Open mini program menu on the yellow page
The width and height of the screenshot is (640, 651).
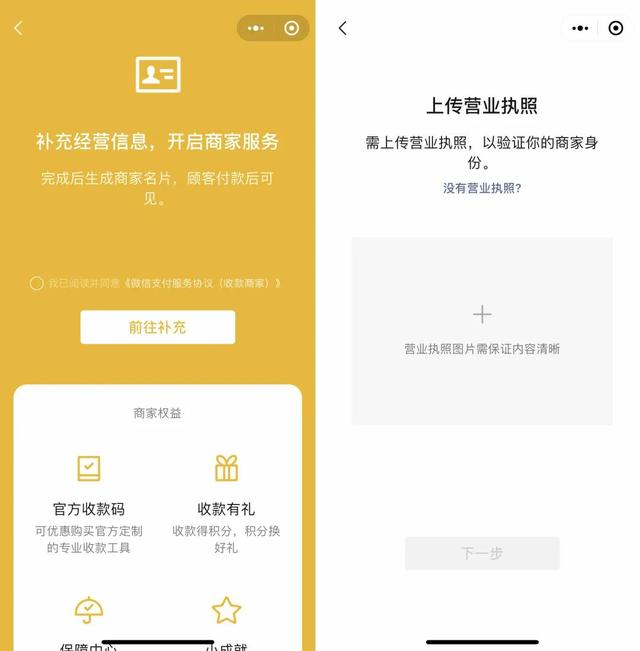click(x=256, y=28)
